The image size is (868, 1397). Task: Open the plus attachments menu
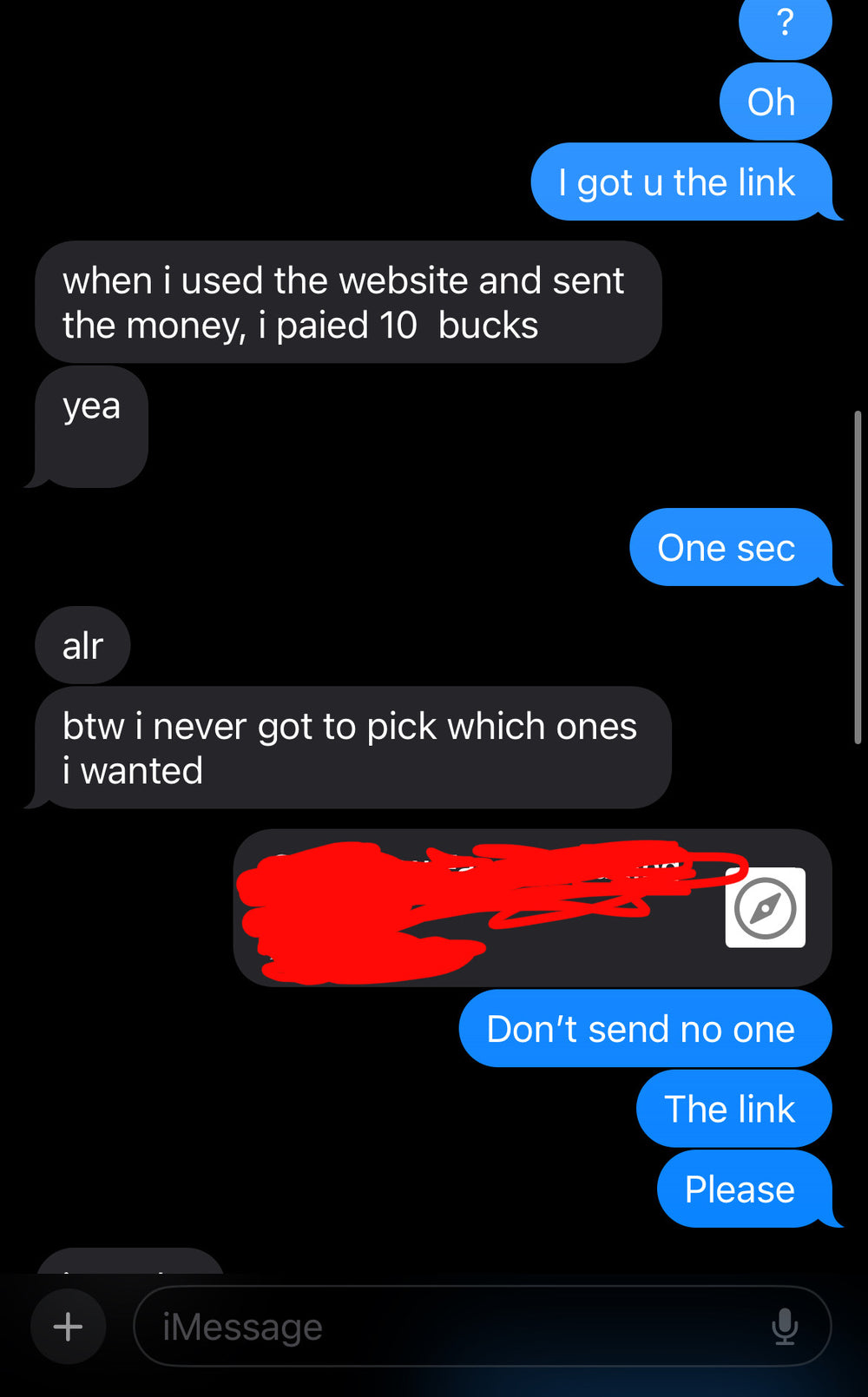point(68,1326)
